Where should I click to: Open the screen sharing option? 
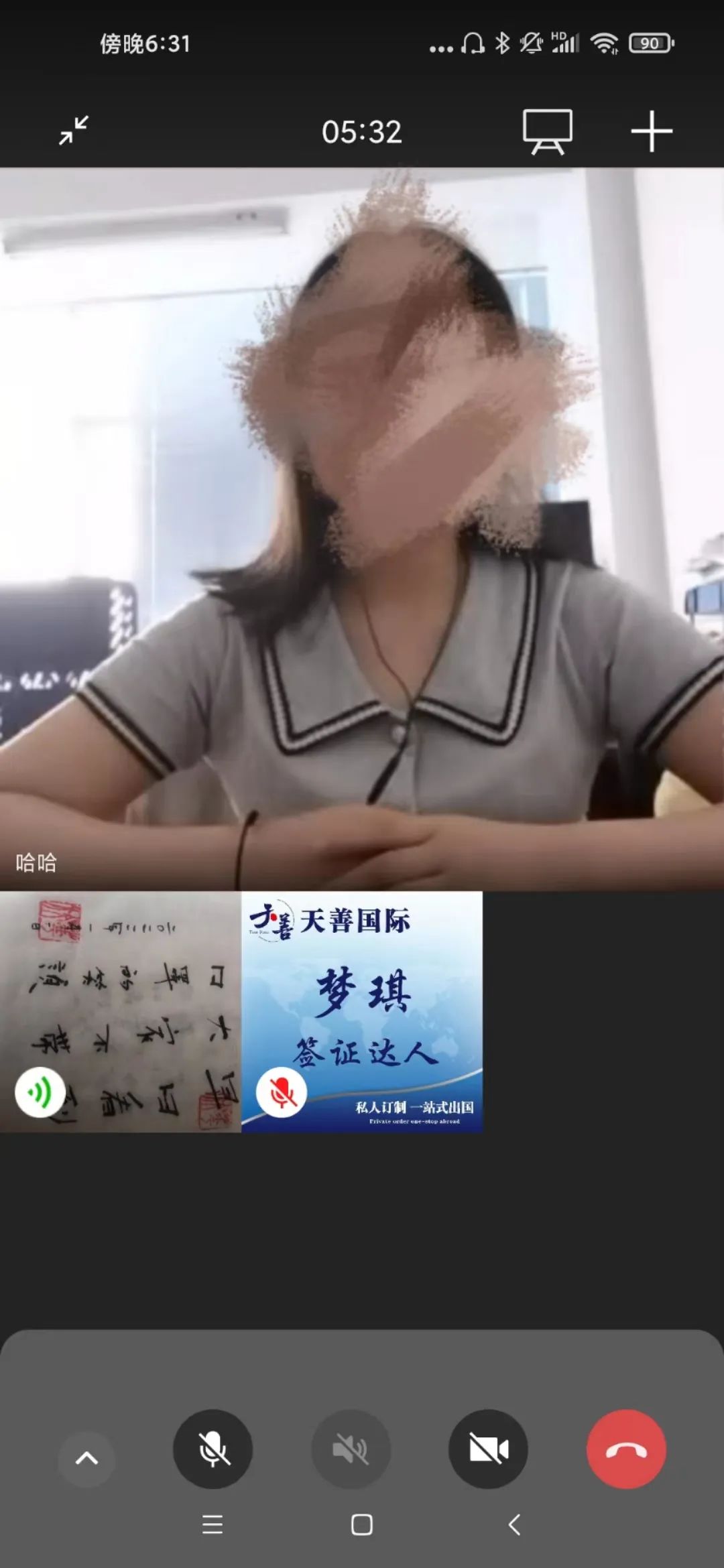point(547,131)
